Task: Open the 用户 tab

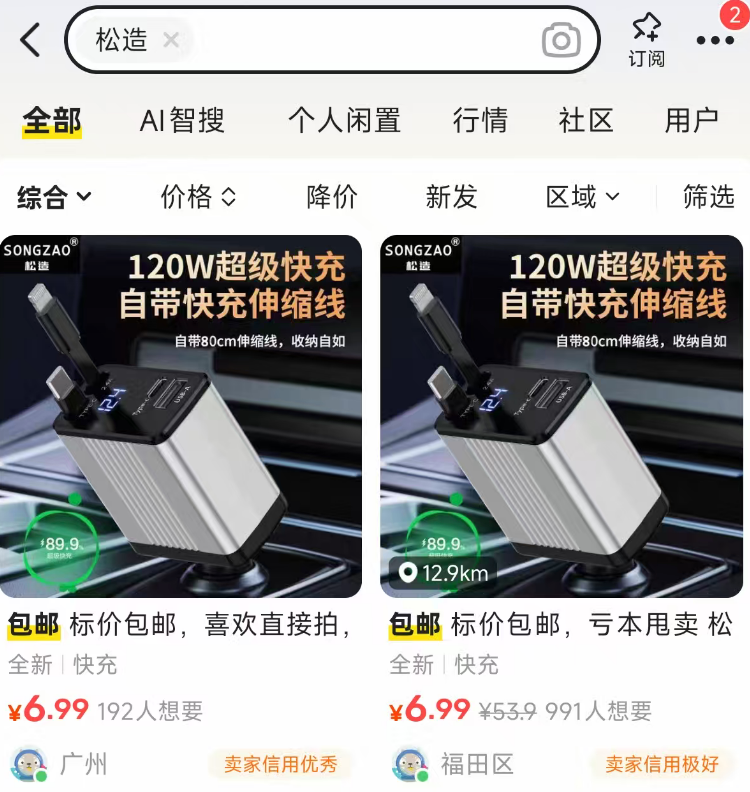Action: tap(691, 121)
